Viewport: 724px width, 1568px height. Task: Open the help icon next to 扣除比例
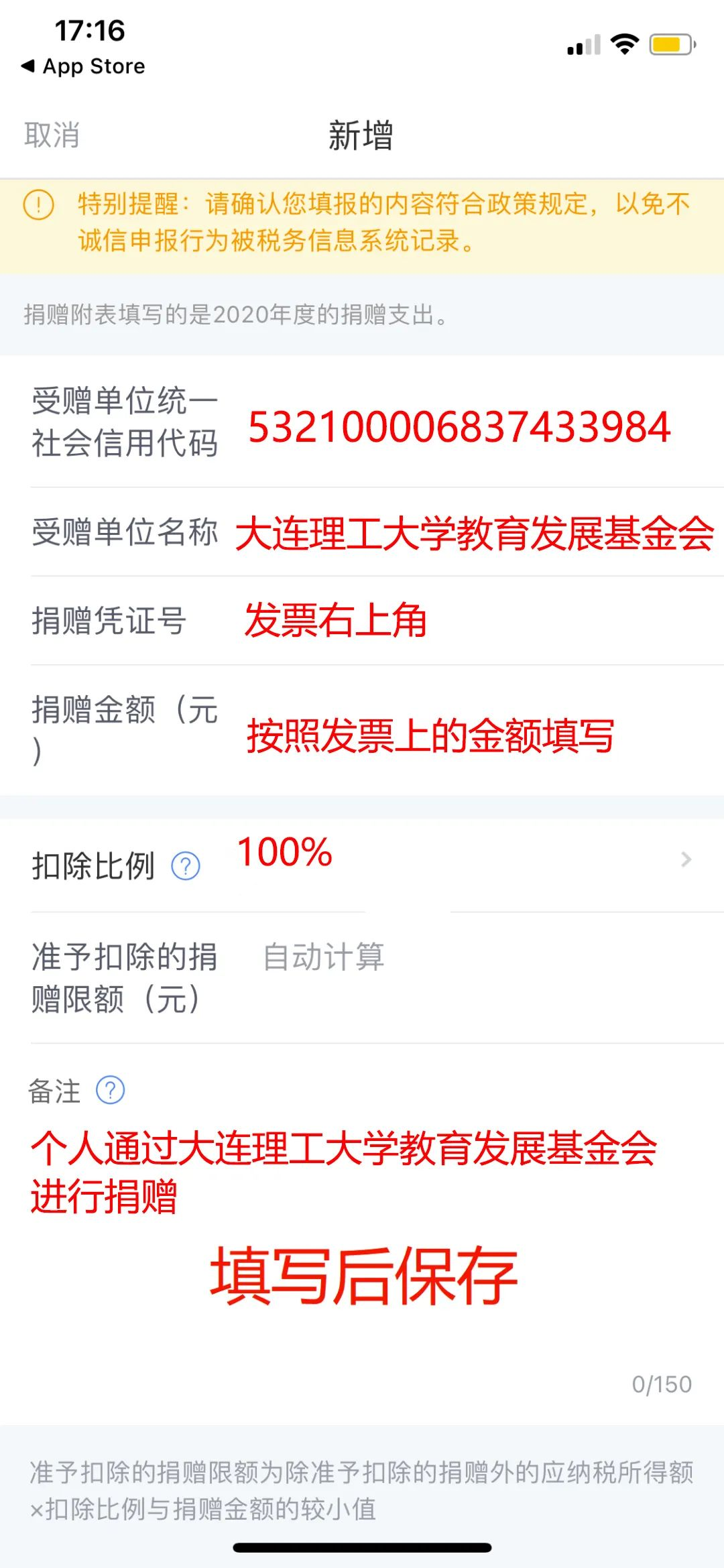pos(186,866)
